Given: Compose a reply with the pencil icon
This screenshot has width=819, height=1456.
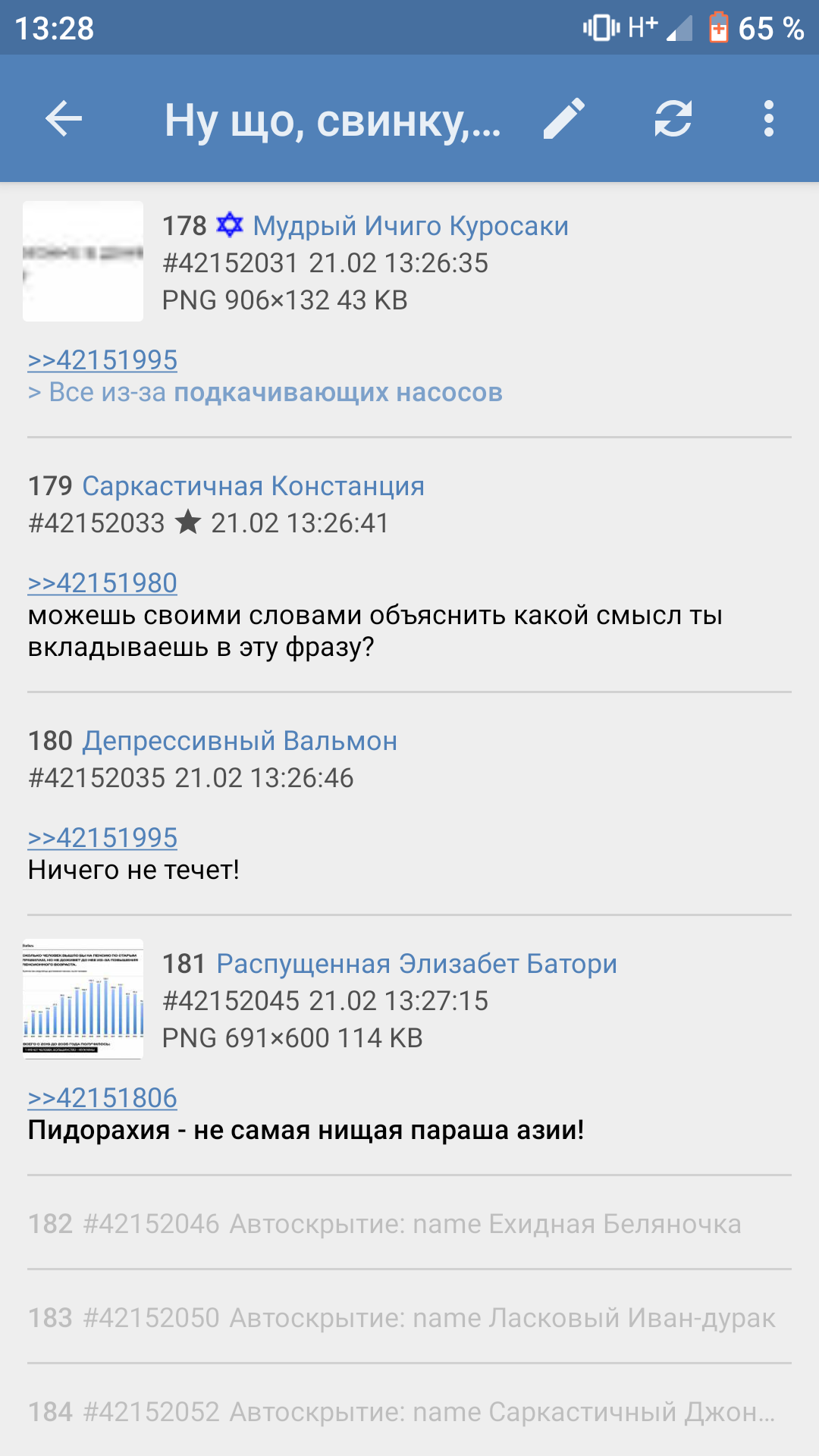Looking at the screenshot, I should point(564,119).
